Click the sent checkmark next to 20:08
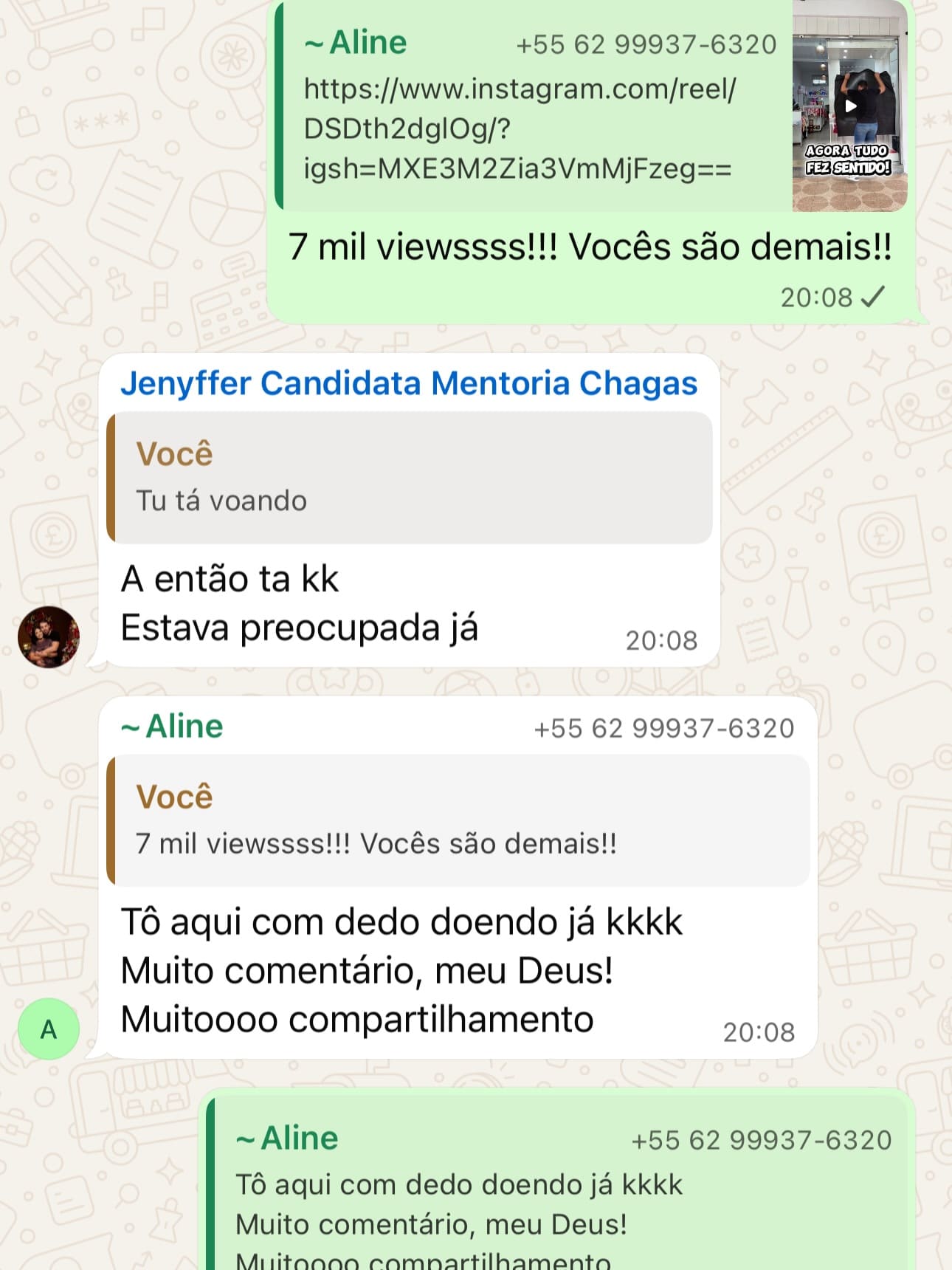The height and width of the screenshot is (1270, 952). pyautogui.click(x=873, y=295)
